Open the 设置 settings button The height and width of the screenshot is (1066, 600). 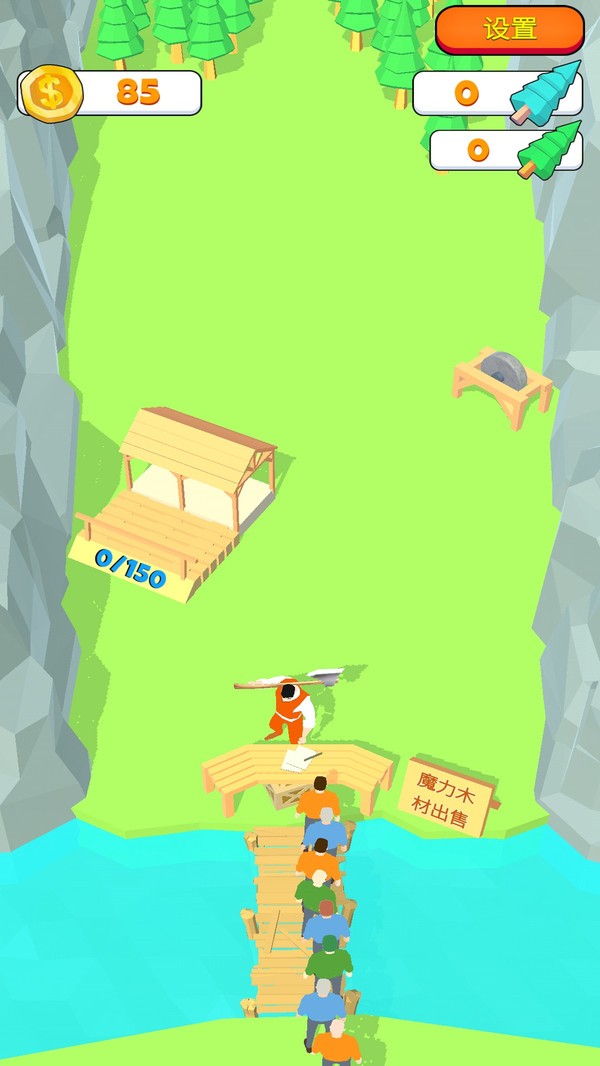pyautogui.click(x=510, y=29)
